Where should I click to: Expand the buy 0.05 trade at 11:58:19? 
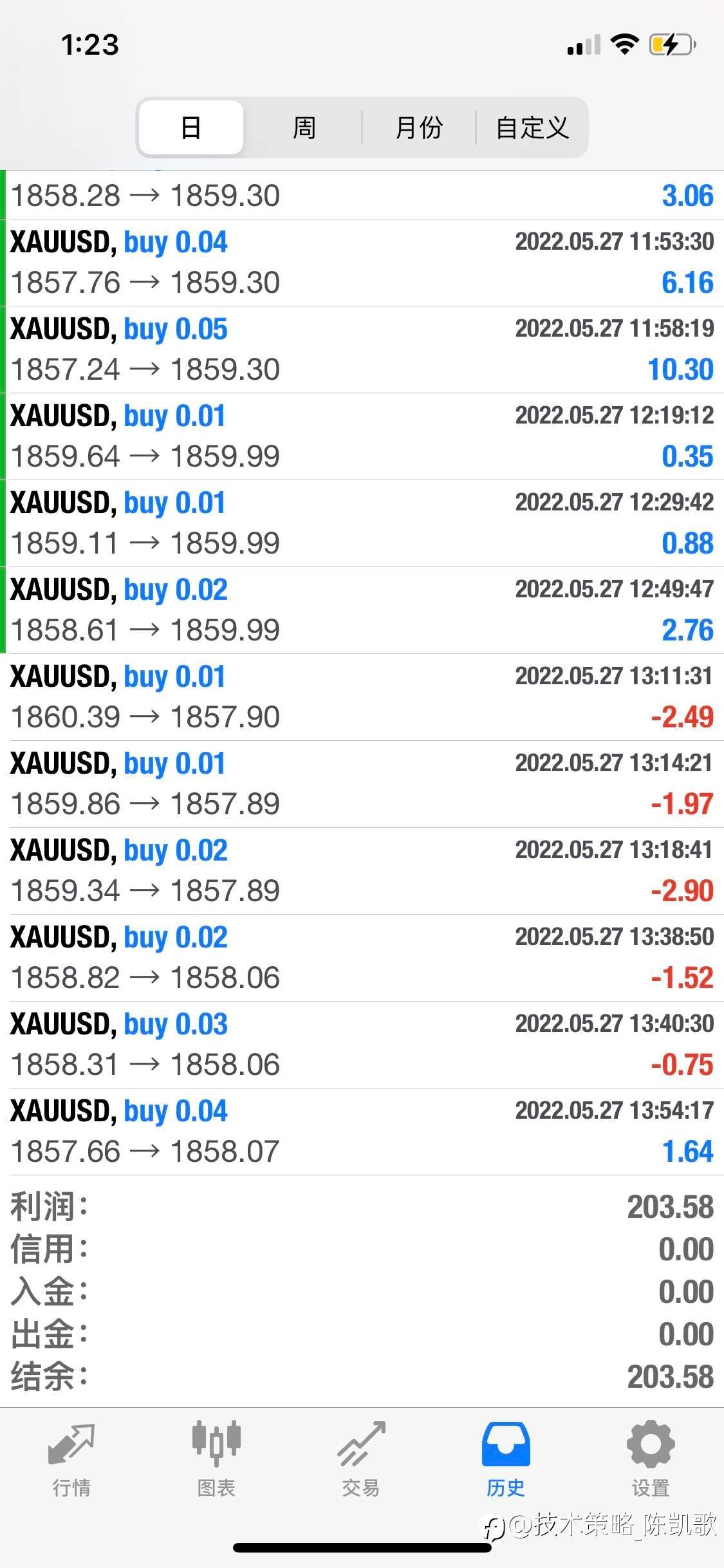(362, 350)
